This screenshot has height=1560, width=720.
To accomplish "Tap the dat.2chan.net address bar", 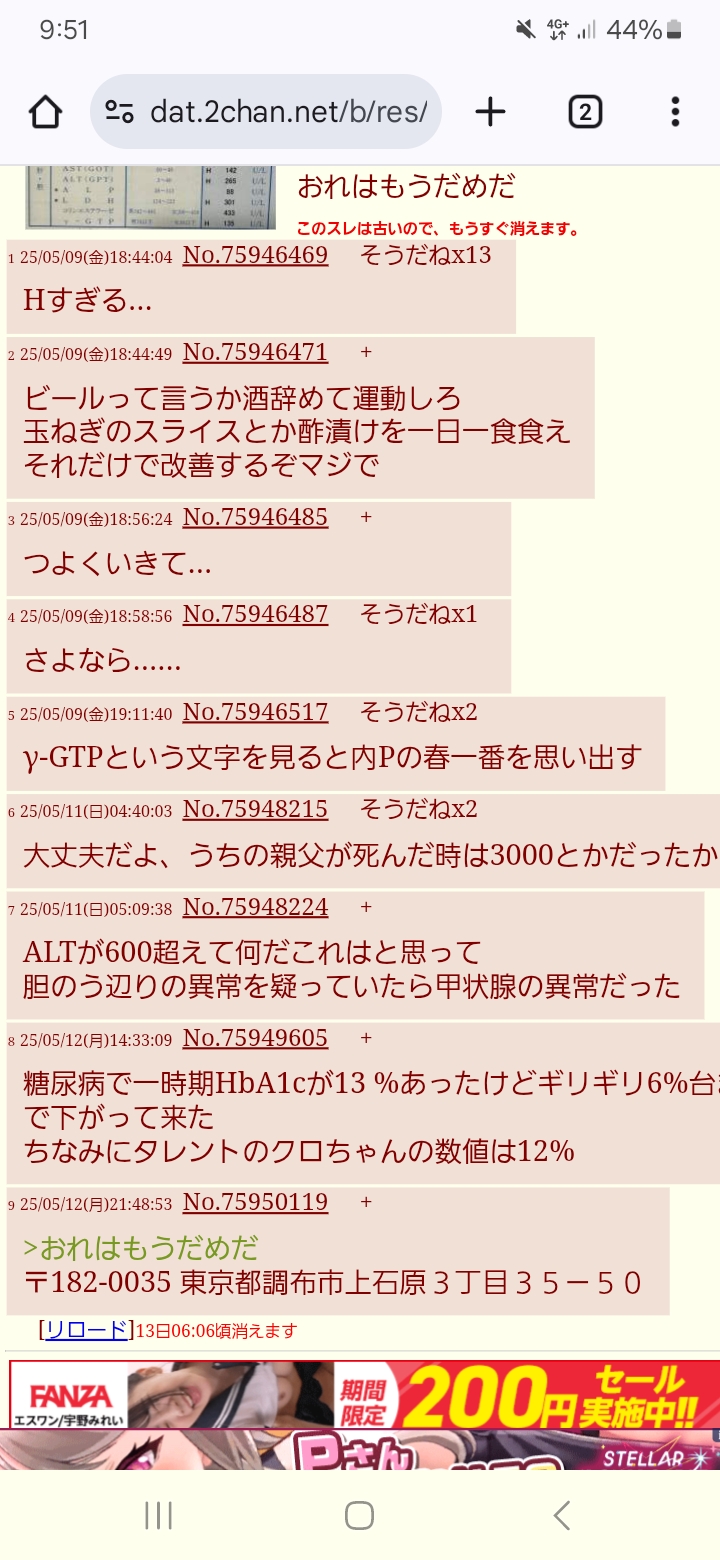I will click(x=266, y=112).
